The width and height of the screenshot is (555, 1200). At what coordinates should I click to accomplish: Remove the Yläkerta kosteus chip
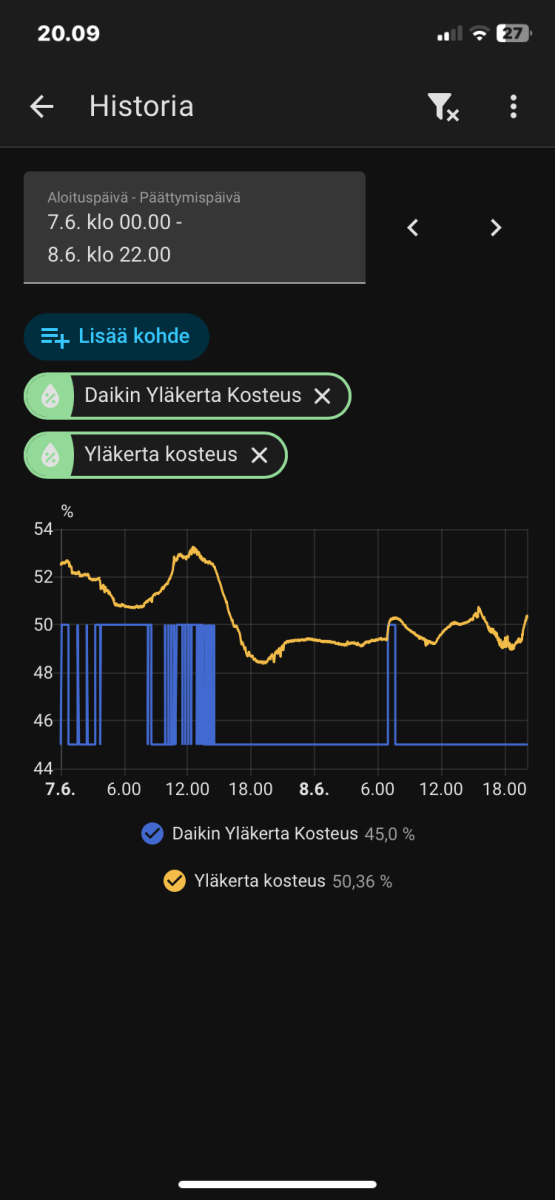point(259,455)
